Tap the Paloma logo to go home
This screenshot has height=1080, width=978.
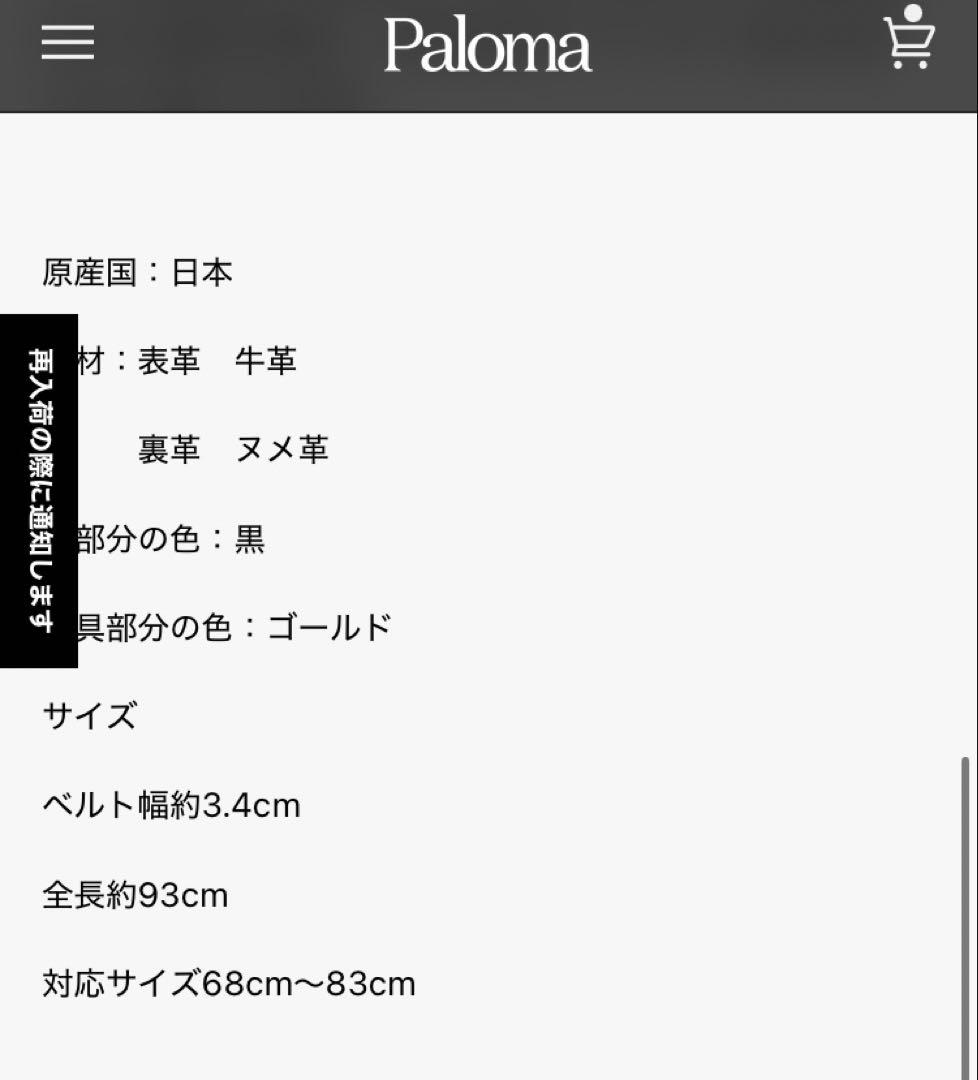point(488,47)
